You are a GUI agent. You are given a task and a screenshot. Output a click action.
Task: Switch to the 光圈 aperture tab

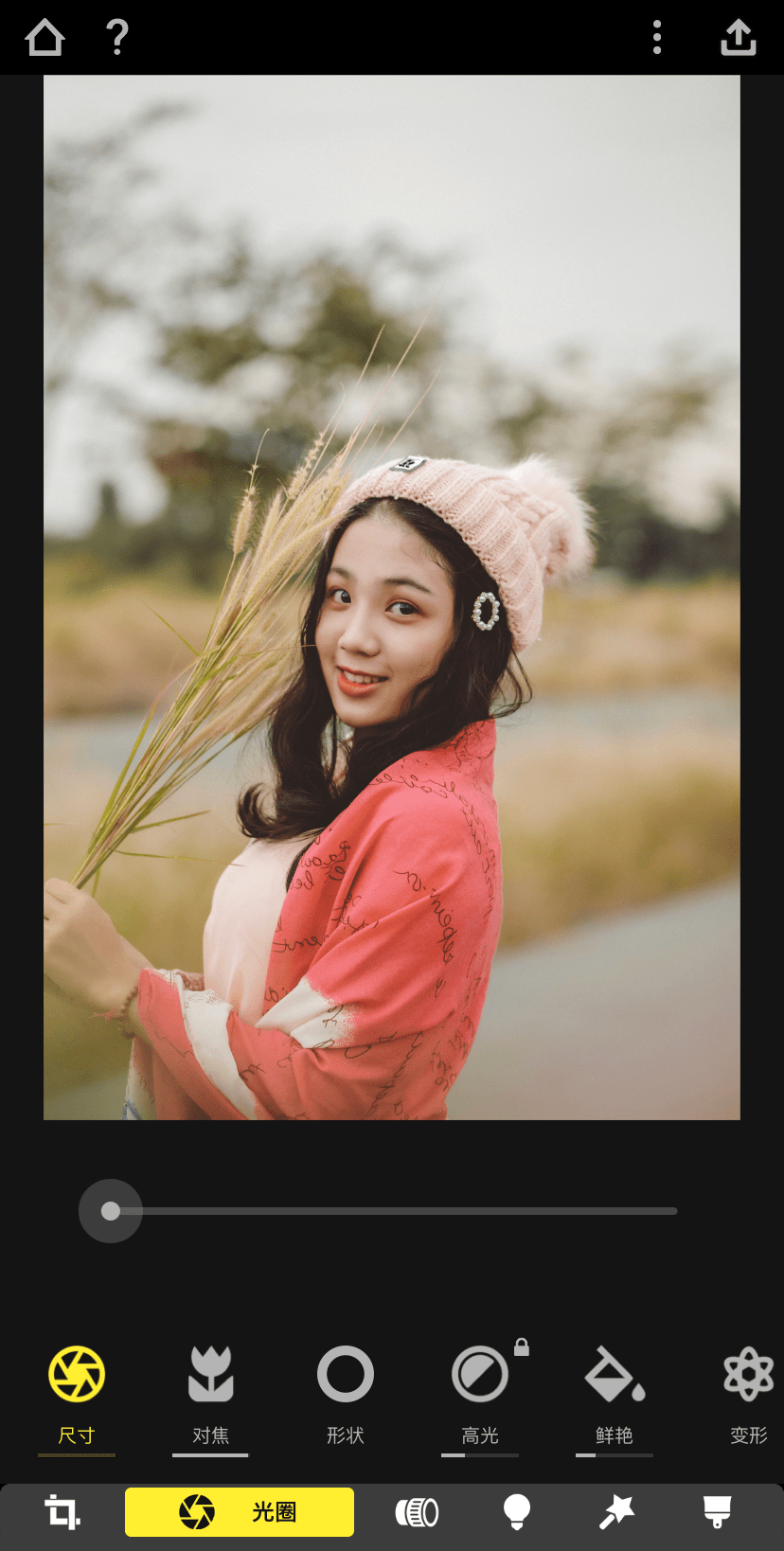[x=240, y=1512]
